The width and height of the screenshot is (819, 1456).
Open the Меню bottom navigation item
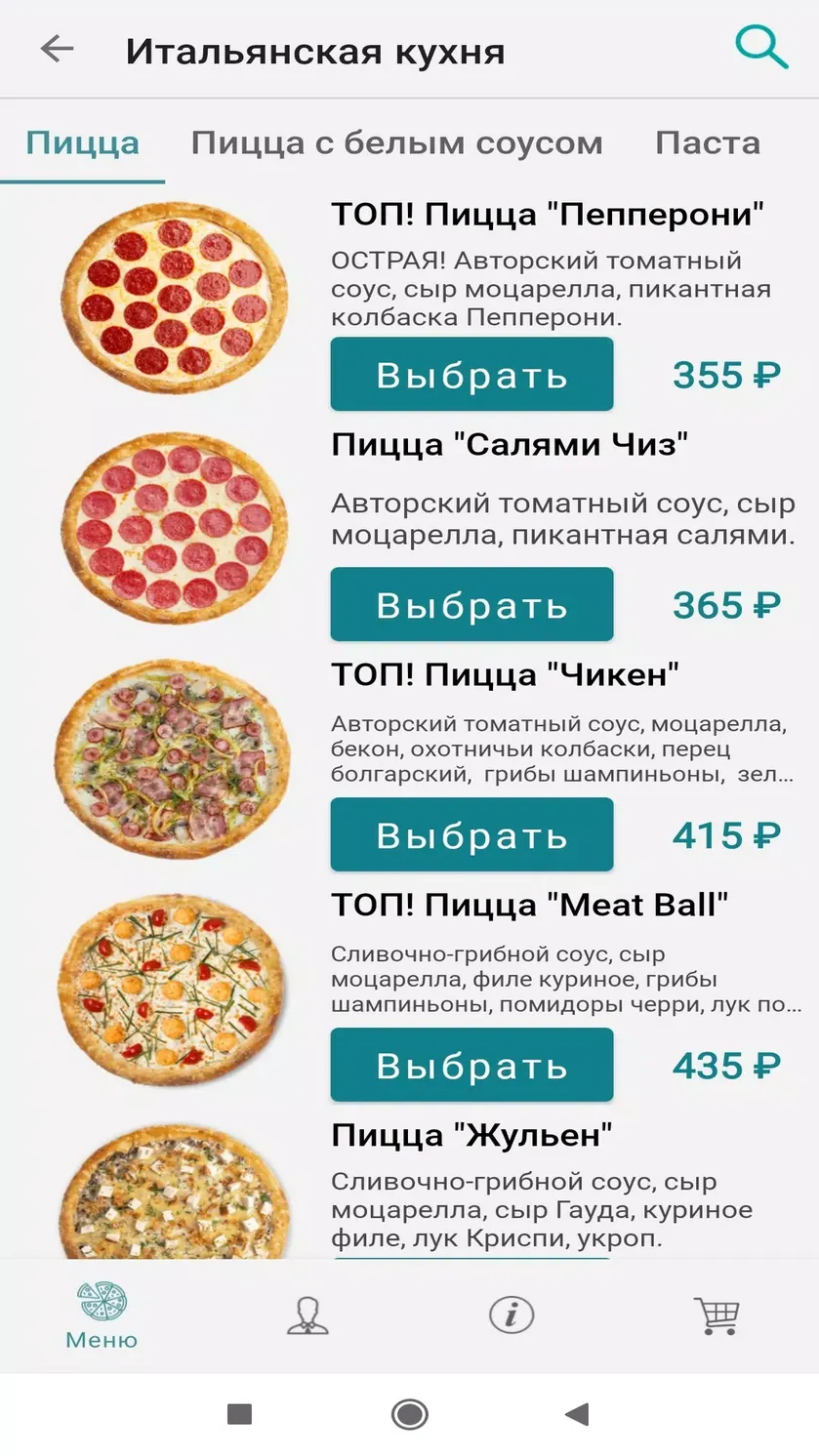[102, 1316]
